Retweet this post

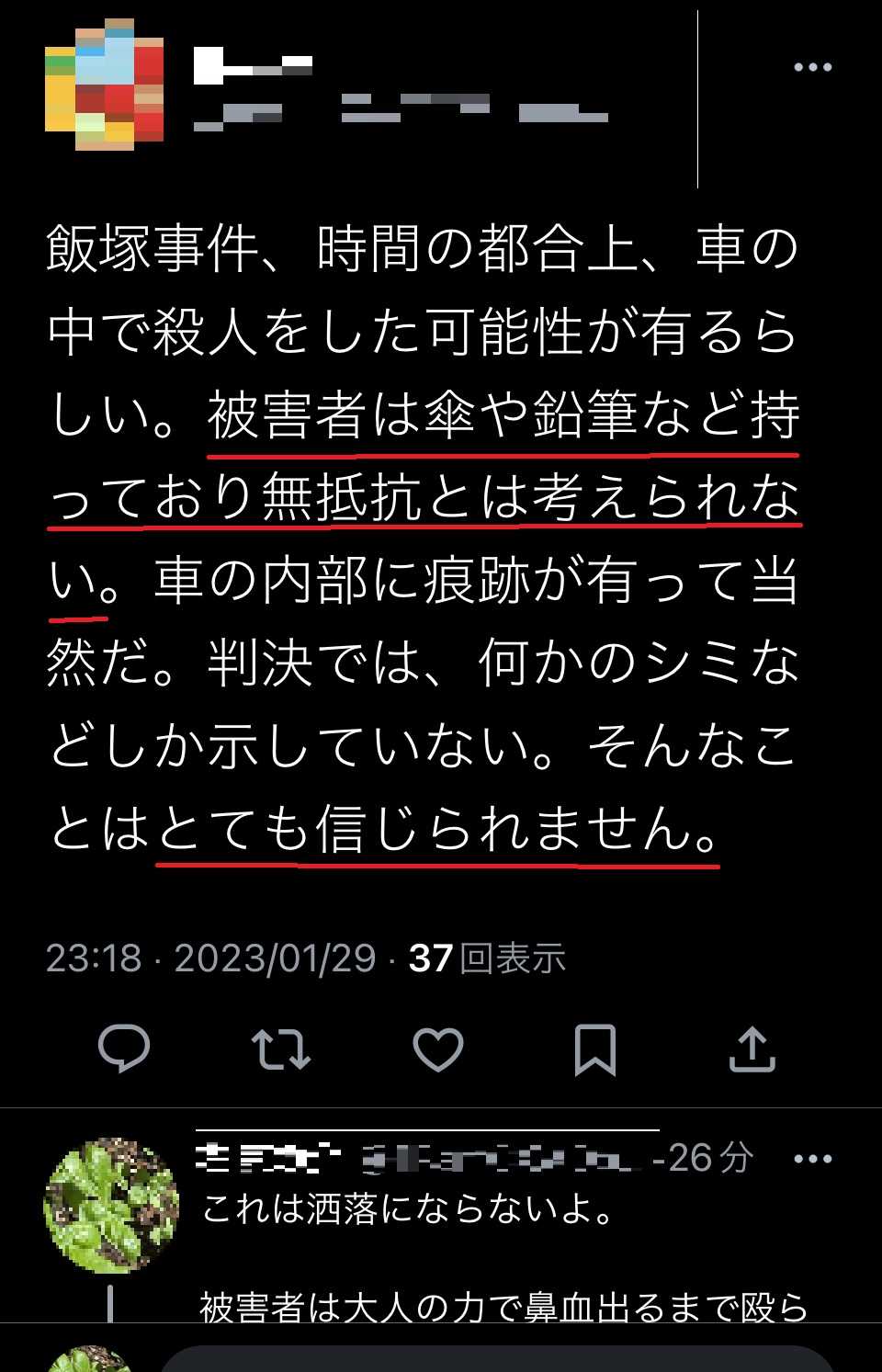click(x=281, y=1049)
